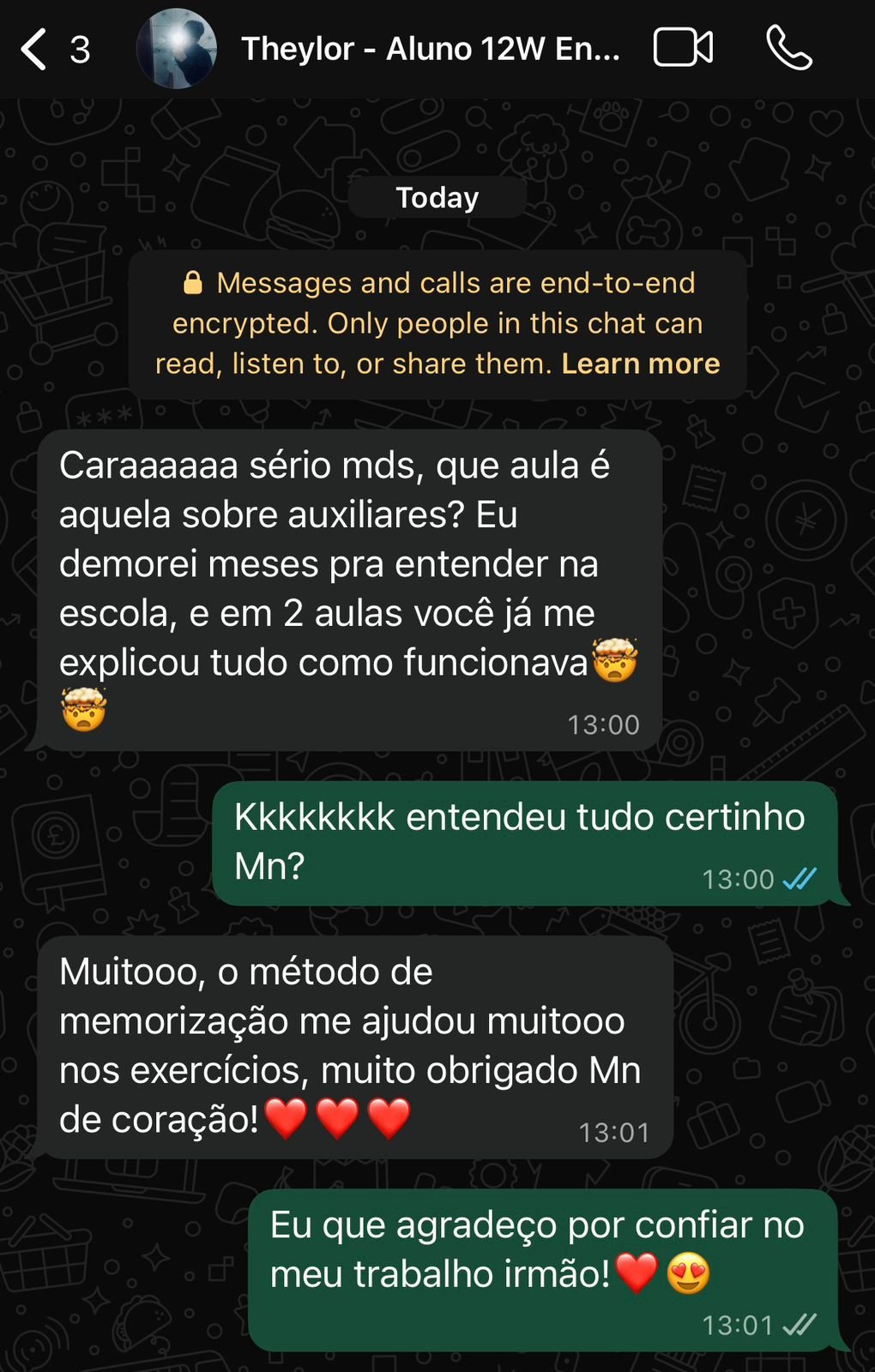Open Theylor's profile picture

pyautogui.click(x=176, y=49)
